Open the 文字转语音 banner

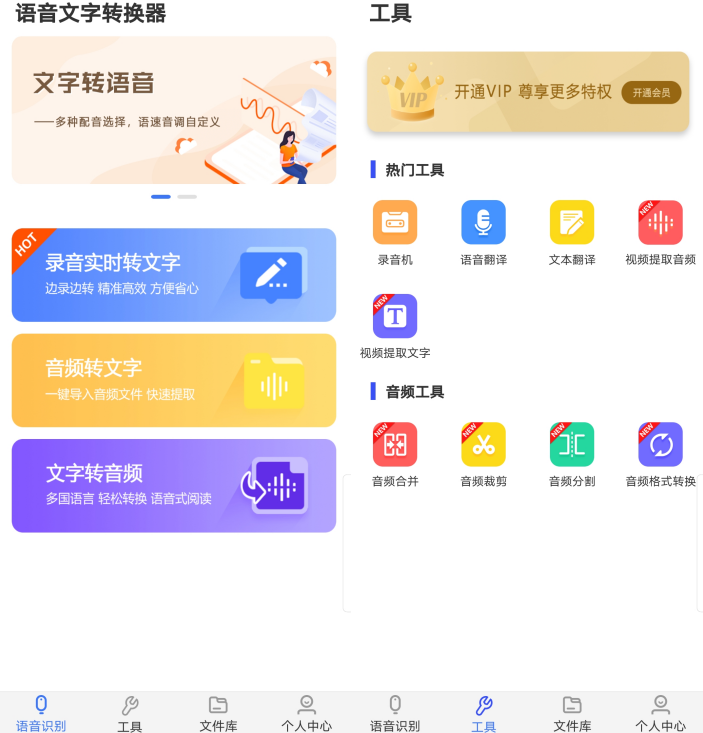(173, 110)
